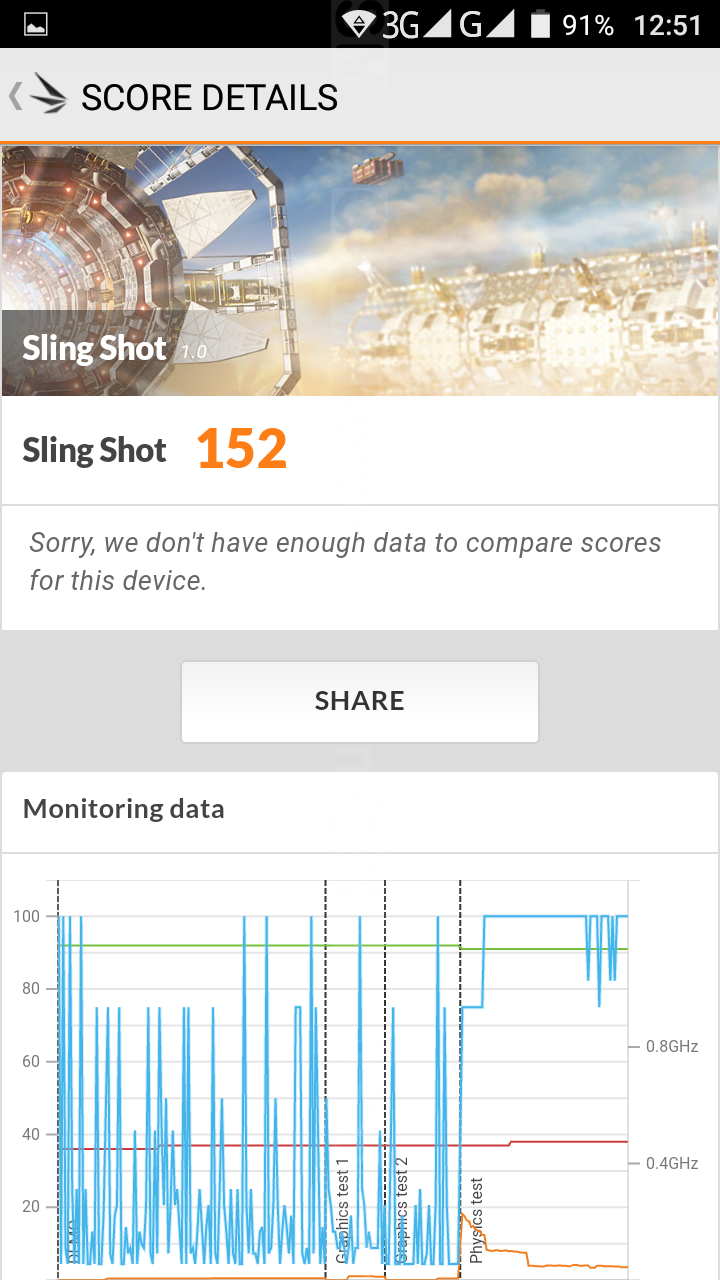Share the Sling Shot score

point(359,701)
